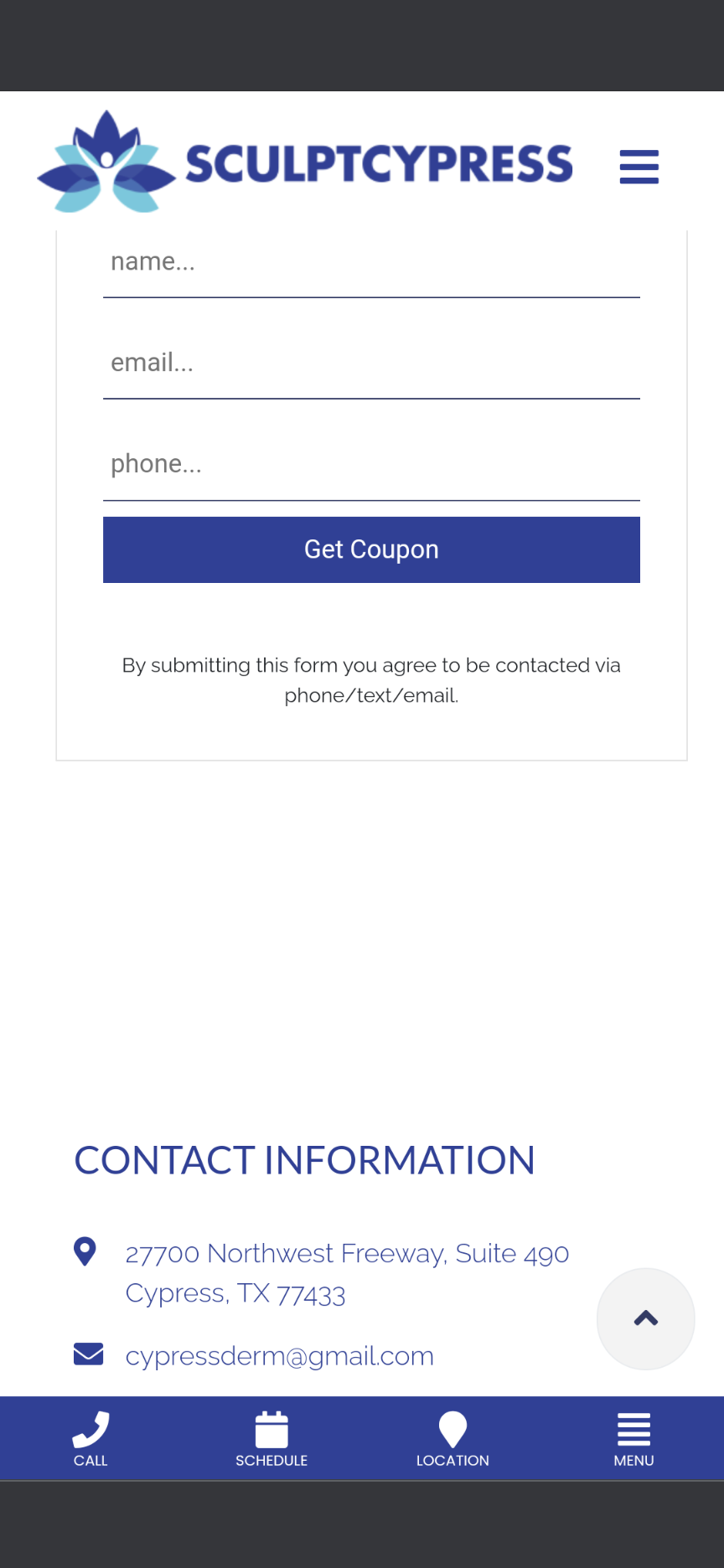
Task: Open Location in the bottom bar
Action: [452, 1439]
